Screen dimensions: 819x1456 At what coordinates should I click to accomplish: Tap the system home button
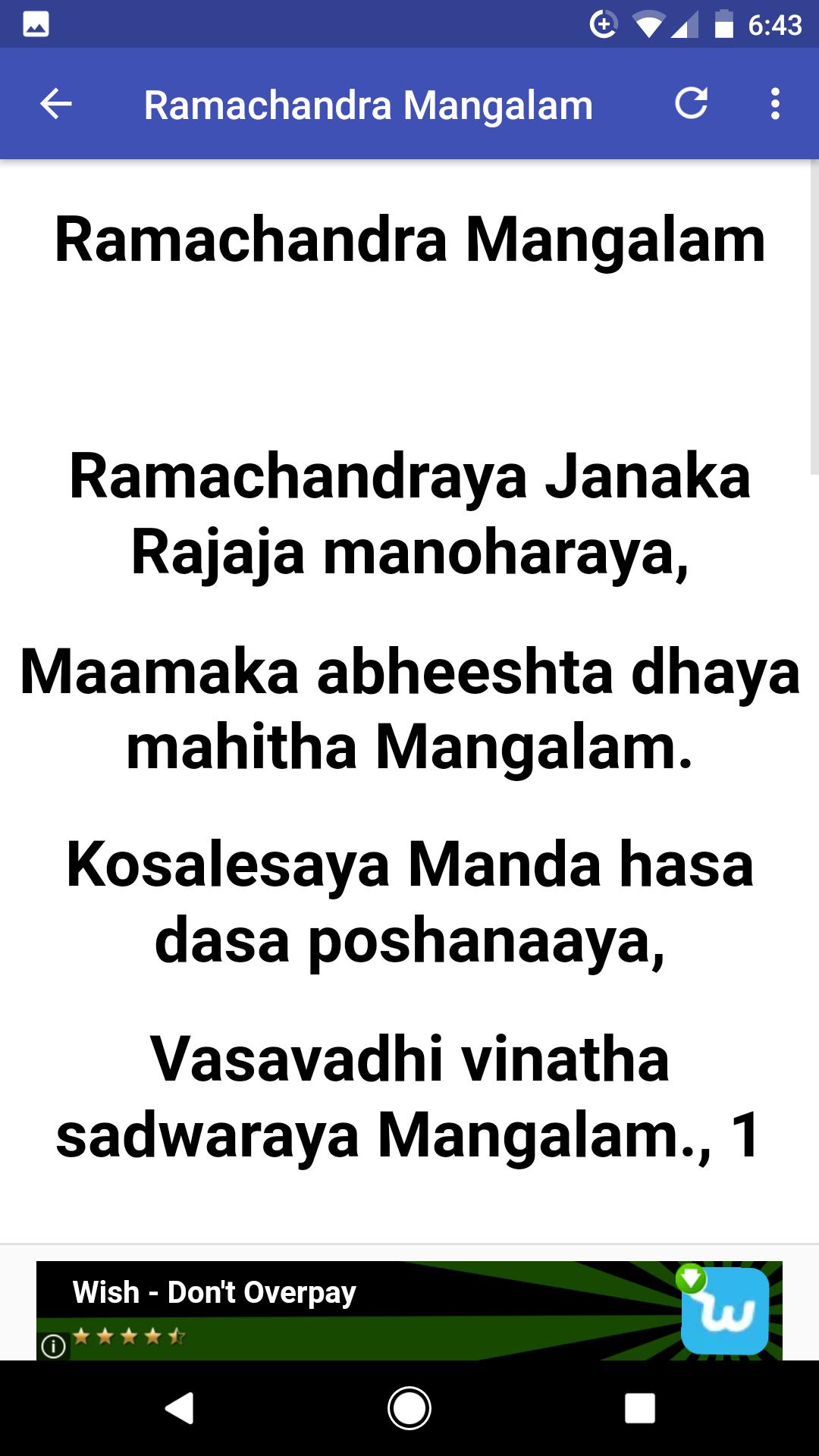click(x=409, y=1408)
